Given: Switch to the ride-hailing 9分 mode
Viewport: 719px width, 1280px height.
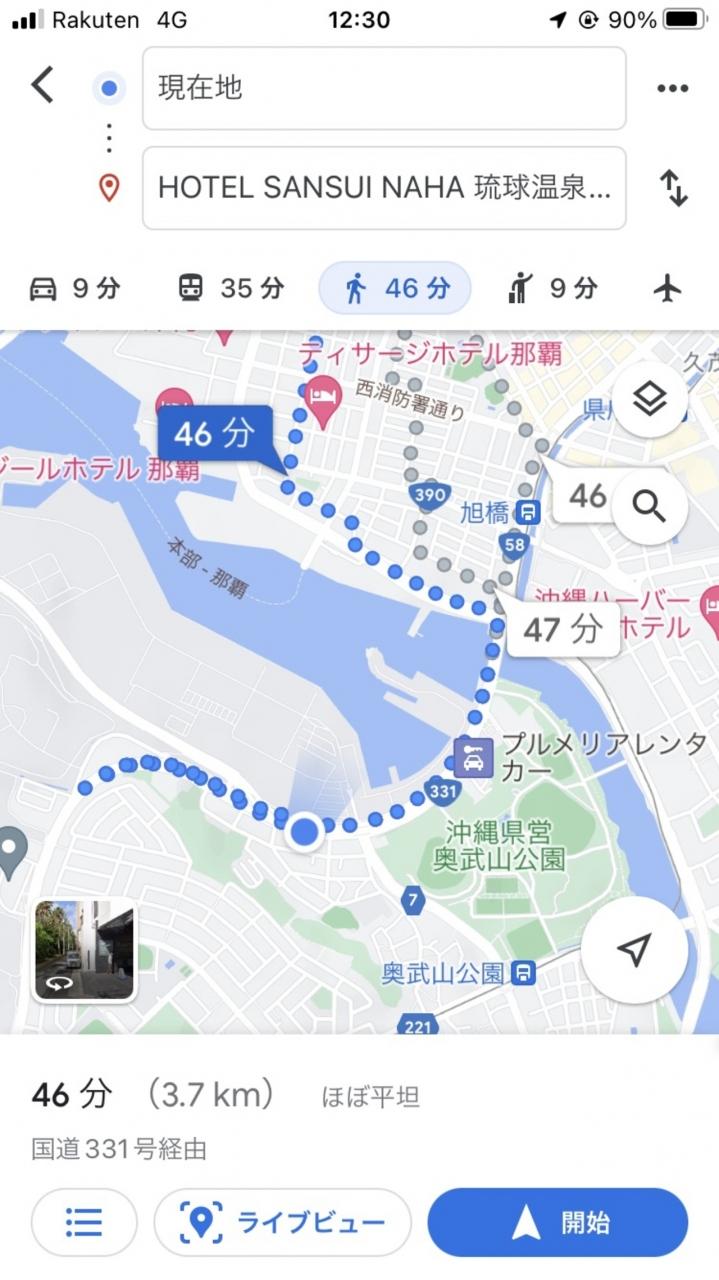Looking at the screenshot, I should [x=552, y=289].
